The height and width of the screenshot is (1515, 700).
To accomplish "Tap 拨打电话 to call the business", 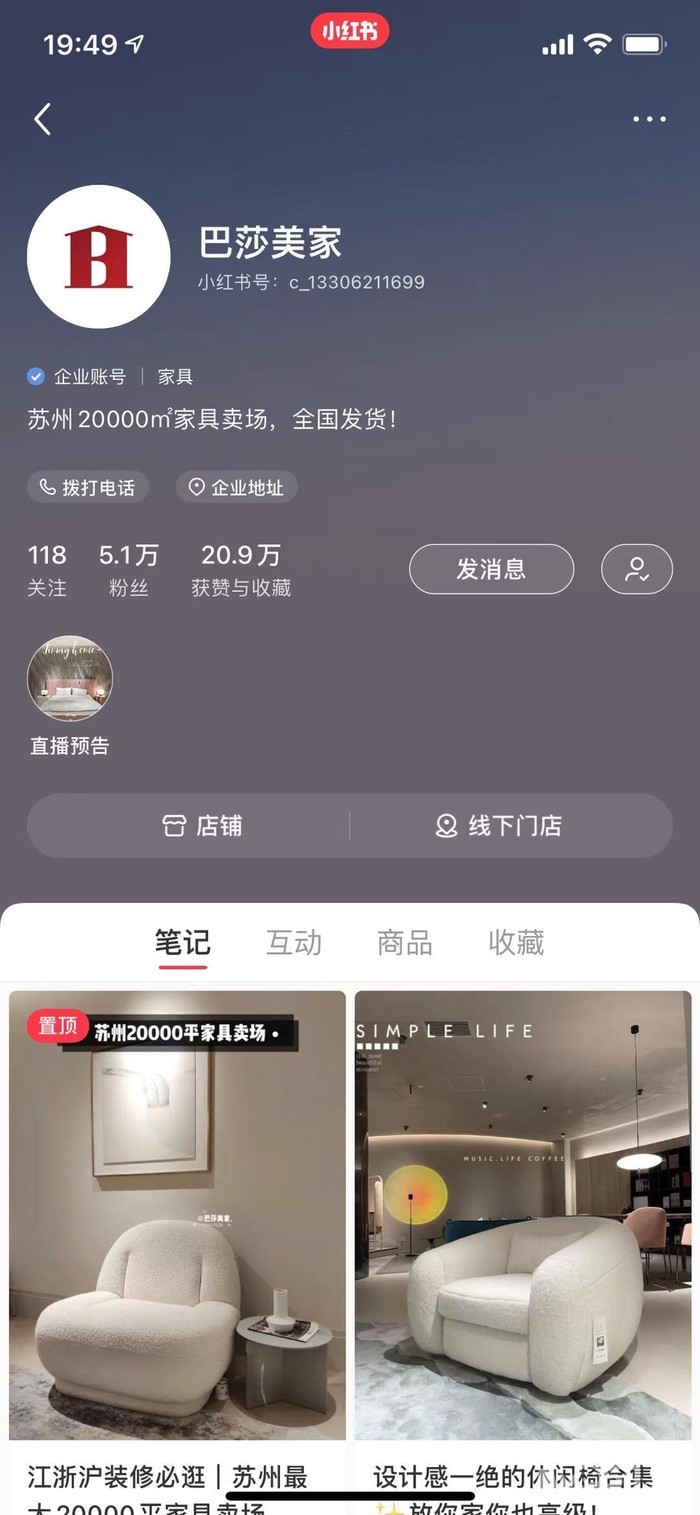I will click(x=88, y=487).
